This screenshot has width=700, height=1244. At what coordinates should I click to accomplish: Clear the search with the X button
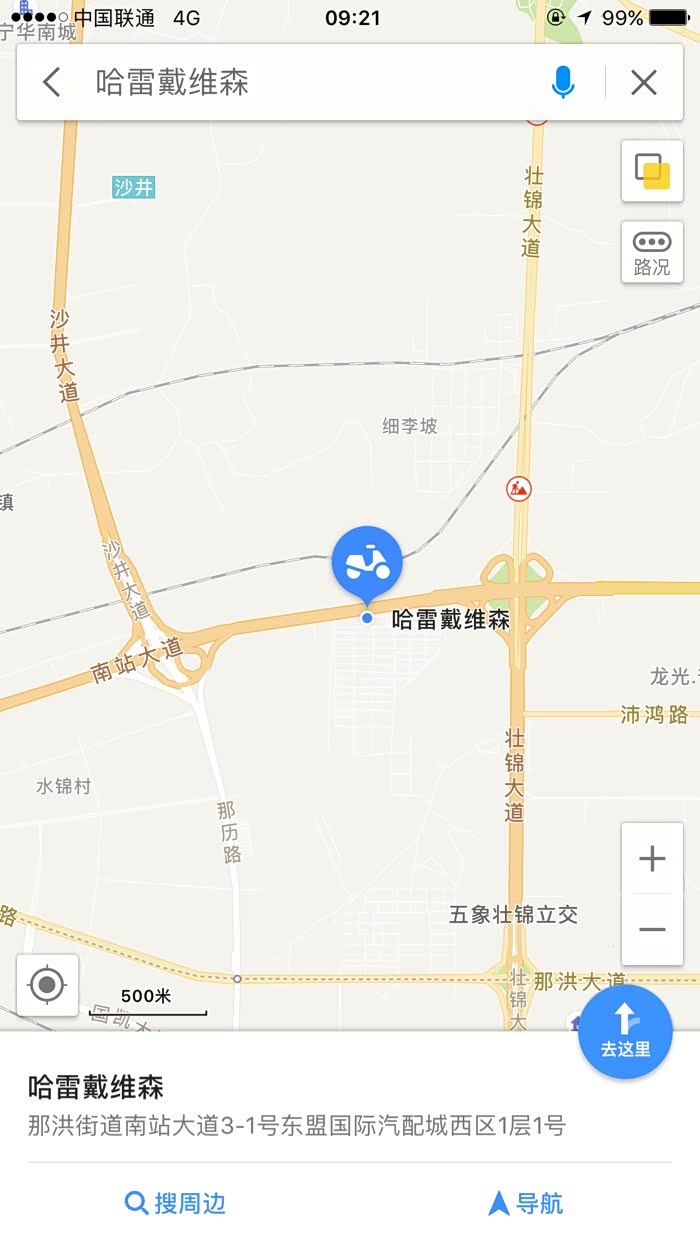[x=644, y=82]
